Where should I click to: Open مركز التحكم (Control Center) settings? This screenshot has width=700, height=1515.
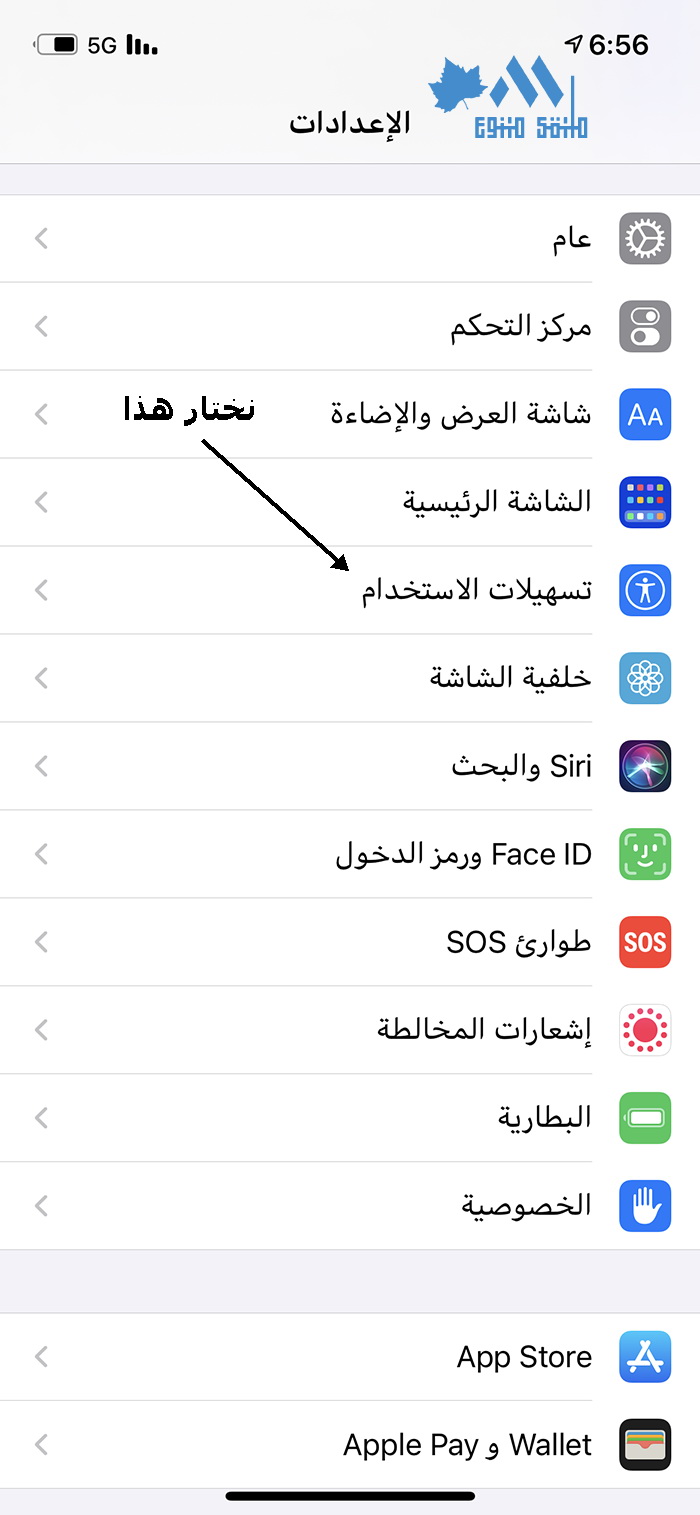pyautogui.click(x=350, y=327)
